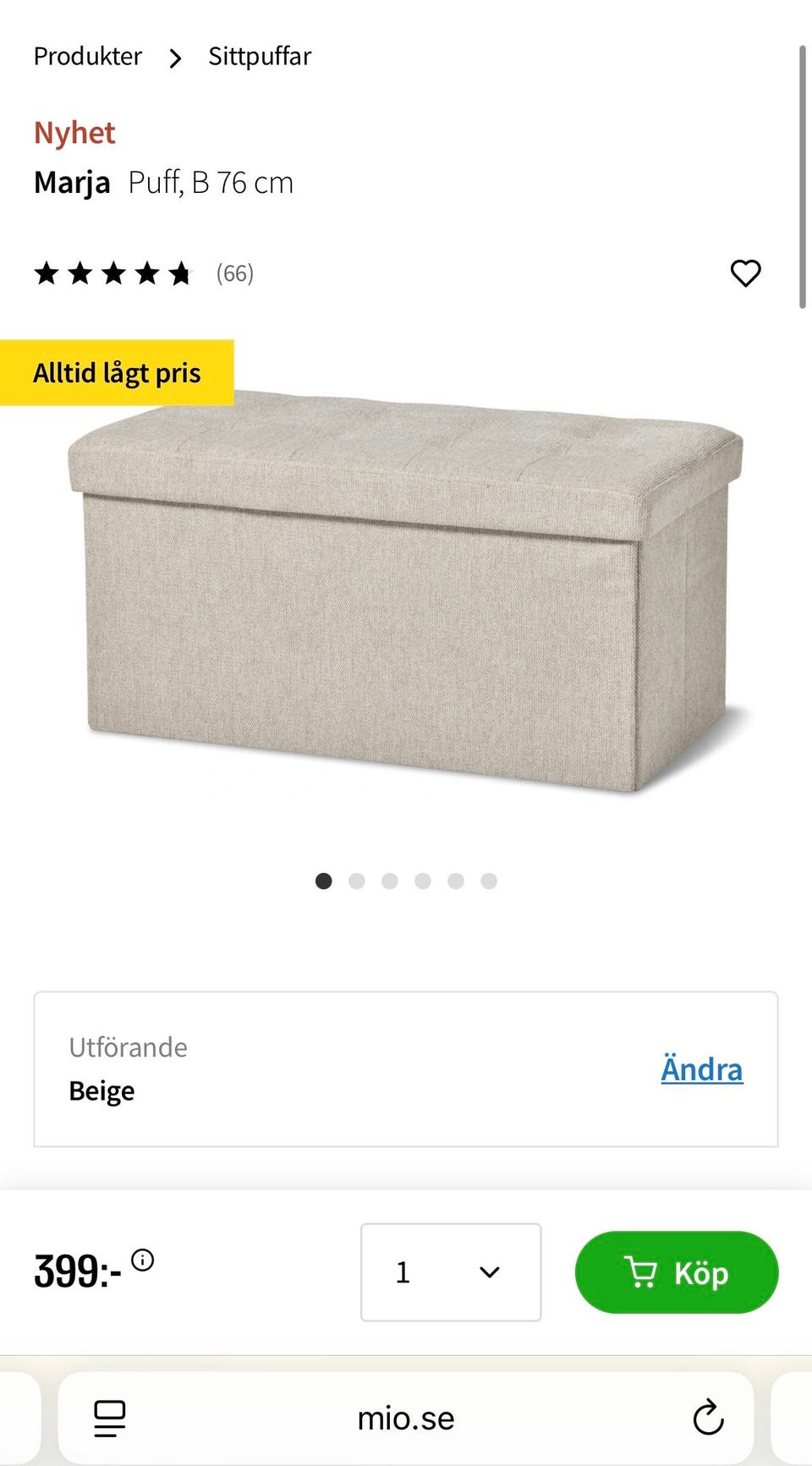Open the quantity dropdown
Screen dimensions: 812x1466
point(451,1271)
